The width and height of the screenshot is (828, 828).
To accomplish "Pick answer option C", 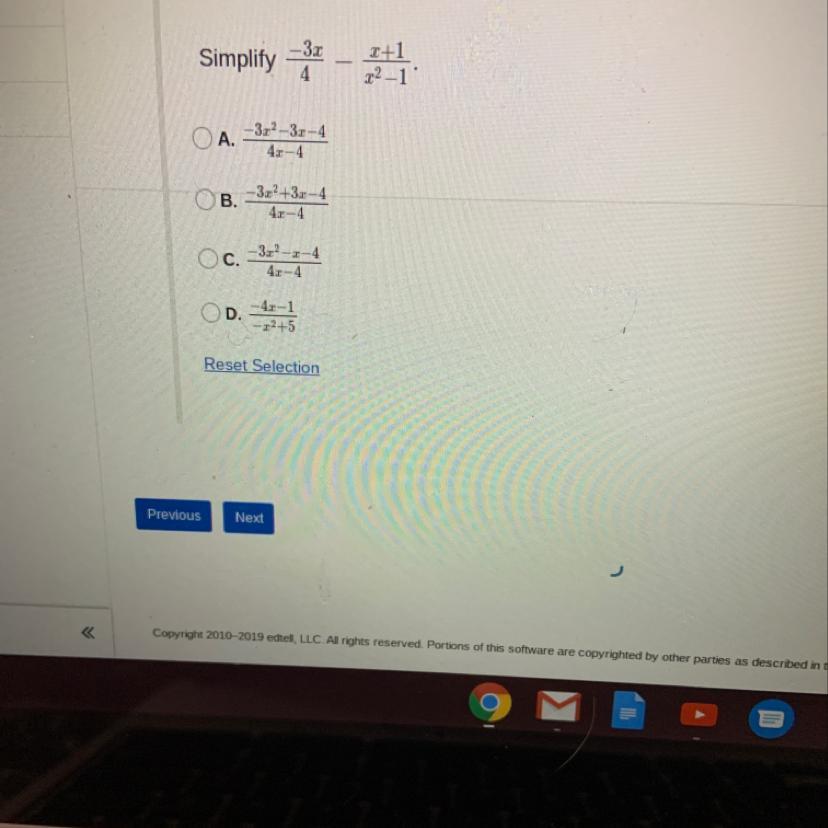I will pos(207,259).
